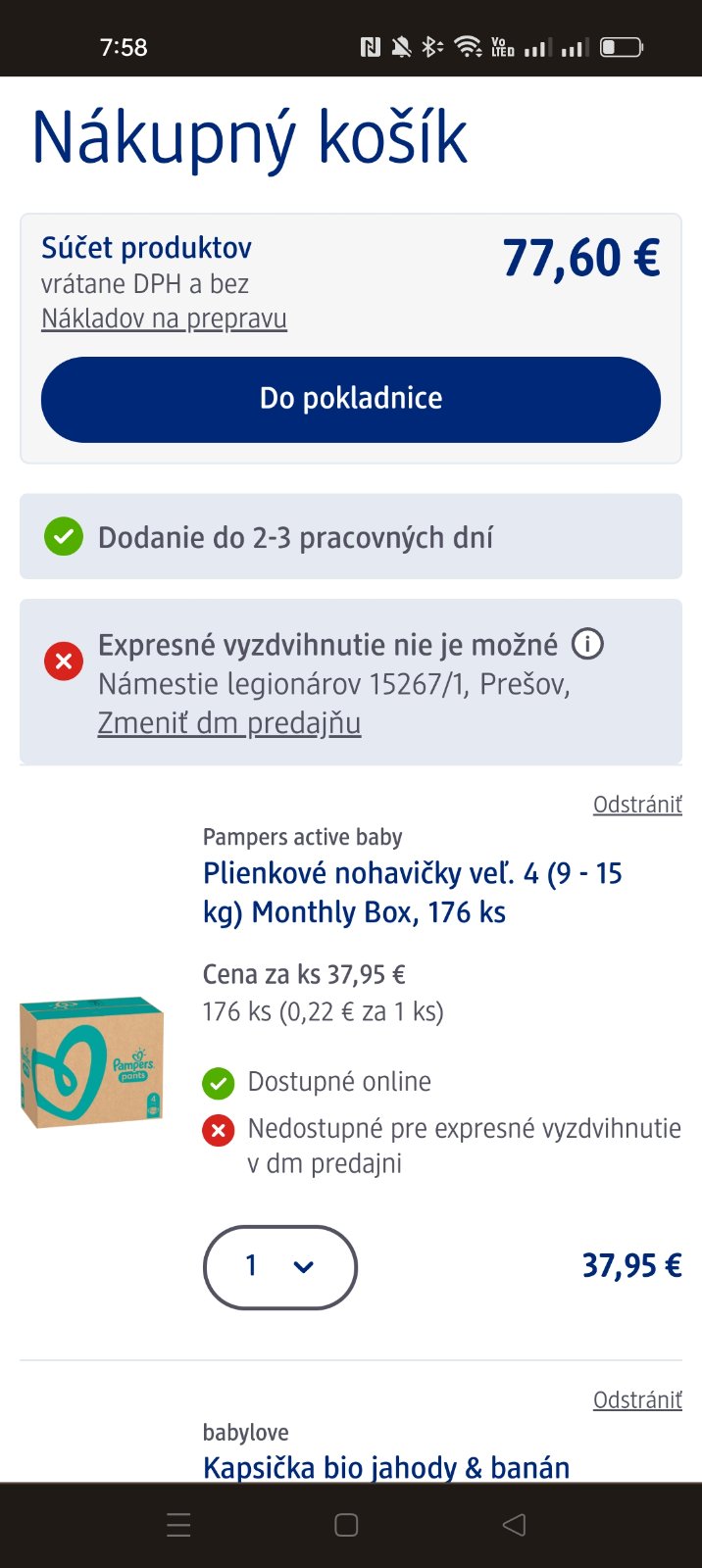Open the Pampers box product image
The height and width of the screenshot is (1568, 702).
tap(92, 1061)
